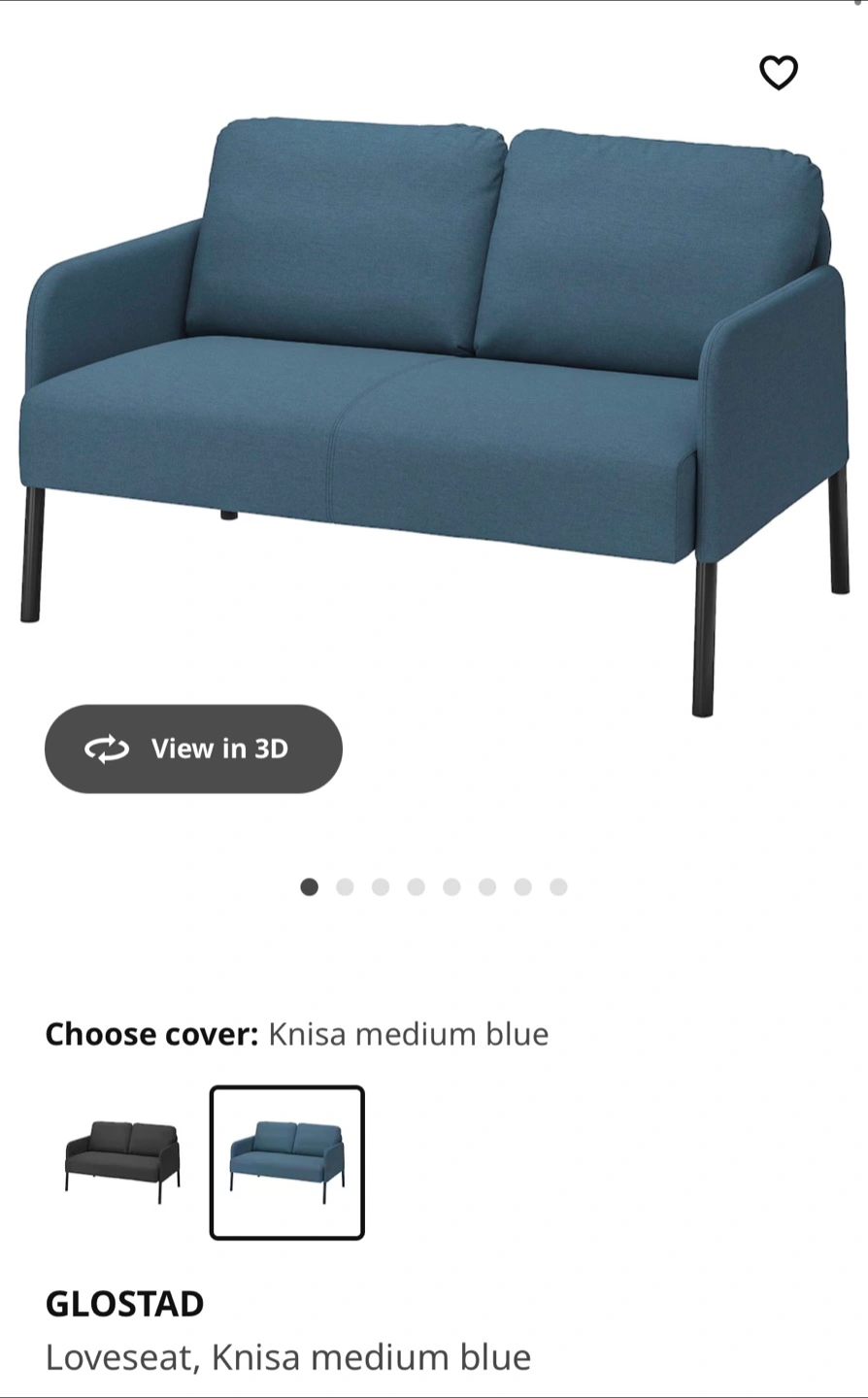Select the Knisa medium blue cover
Viewport: 868px width, 1398px height.
287,1162
